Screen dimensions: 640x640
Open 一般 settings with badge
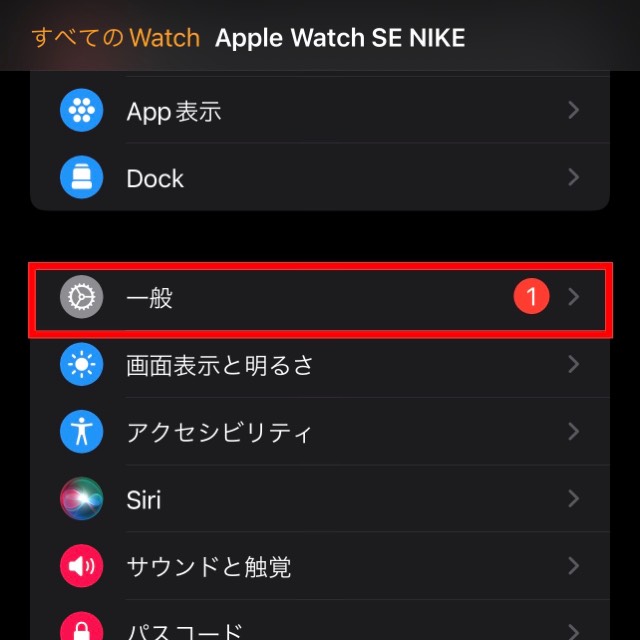pyautogui.click(x=320, y=298)
